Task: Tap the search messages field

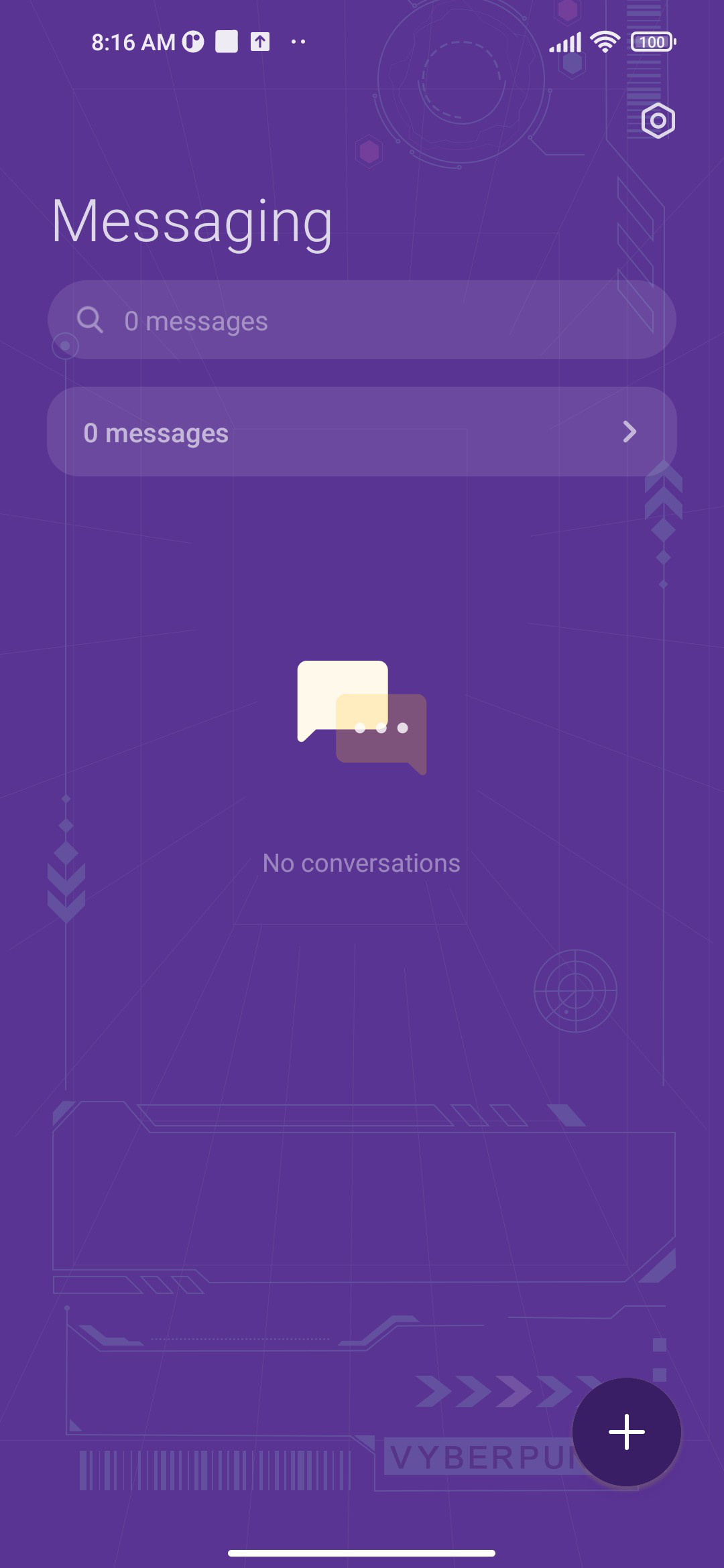Action: pos(362,320)
